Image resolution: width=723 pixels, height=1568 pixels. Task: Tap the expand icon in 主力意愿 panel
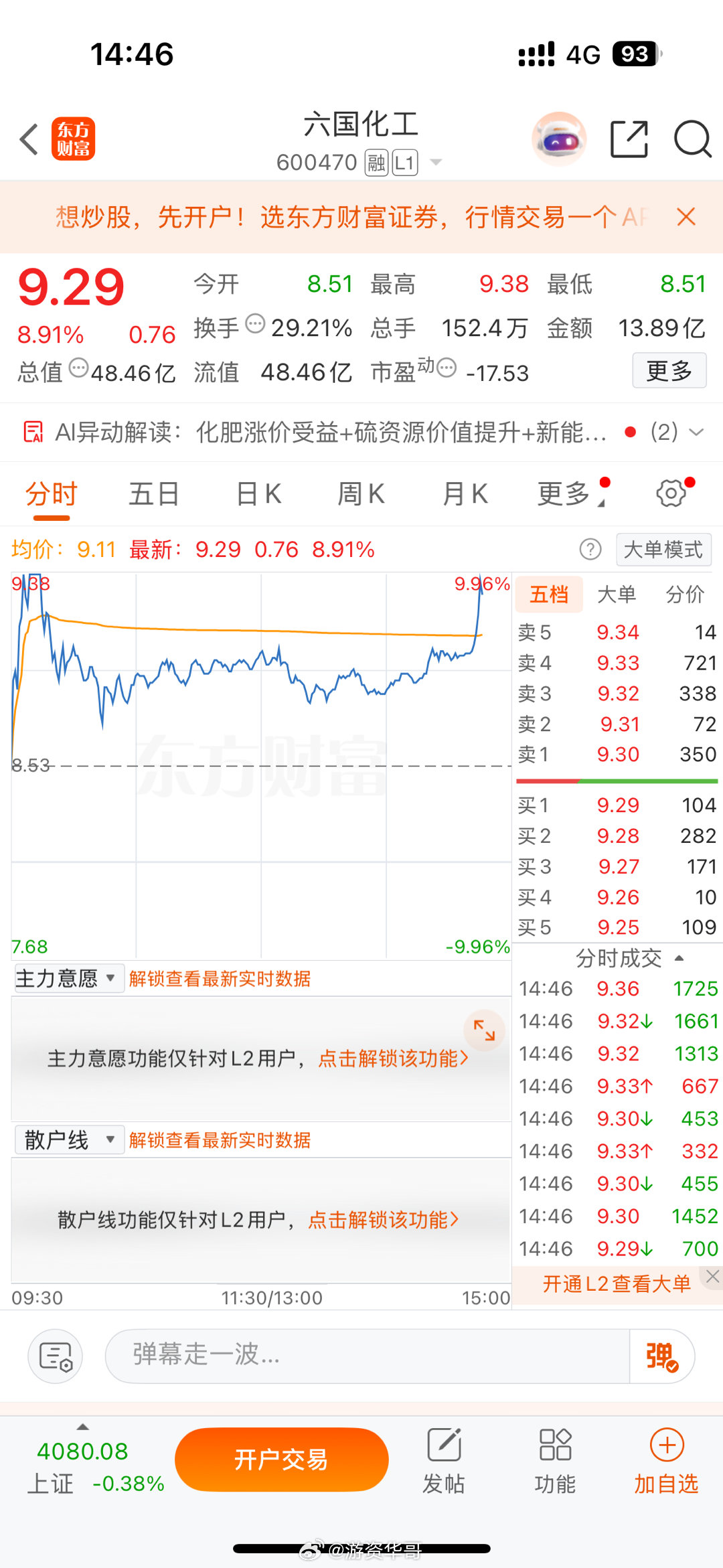coord(484,1031)
